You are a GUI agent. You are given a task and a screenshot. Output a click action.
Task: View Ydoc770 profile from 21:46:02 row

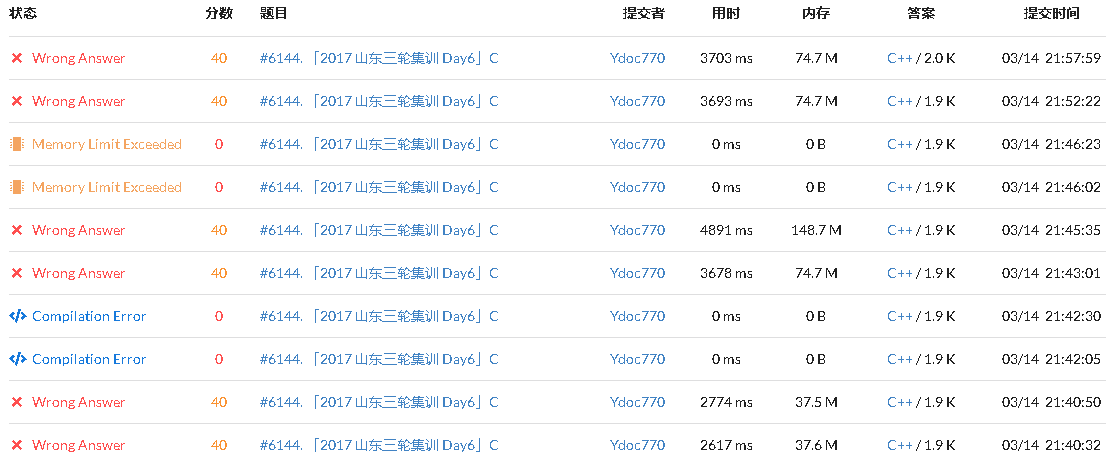pos(637,187)
